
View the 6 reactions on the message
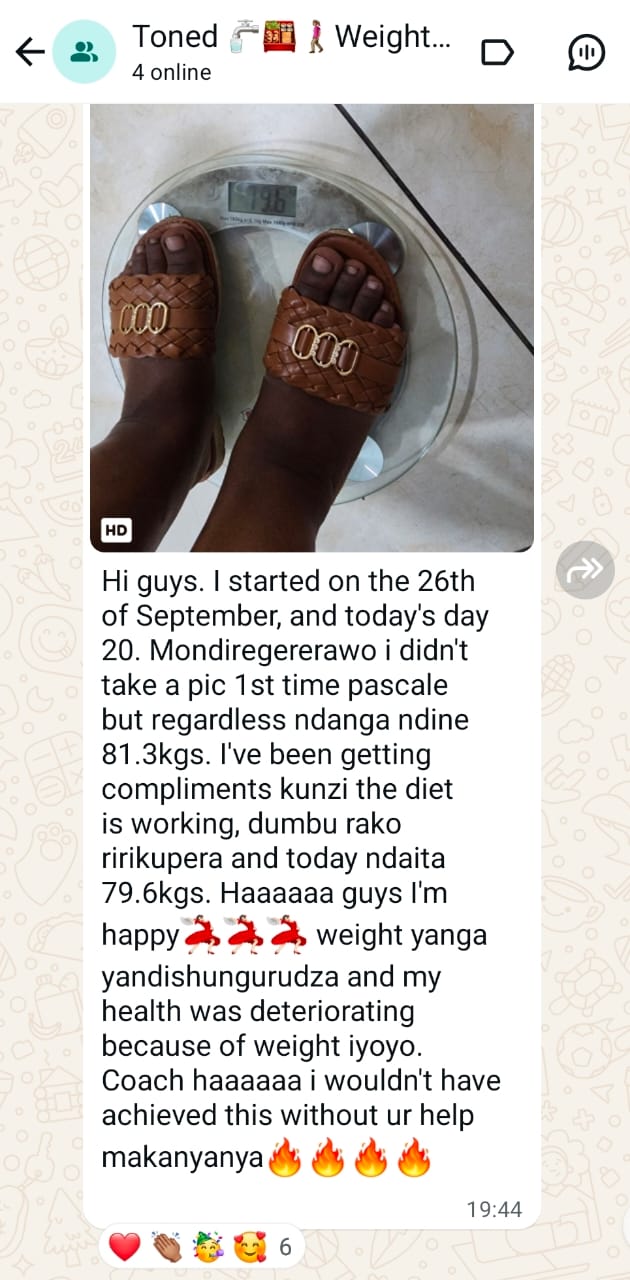[199, 1247]
